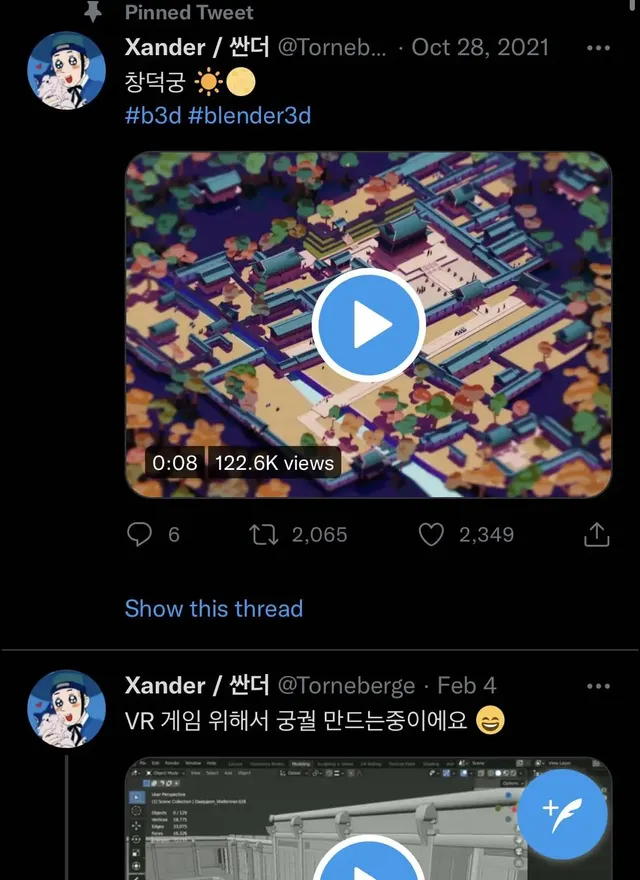Open the #b3d hashtag
The height and width of the screenshot is (880, 640).
(152, 115)
